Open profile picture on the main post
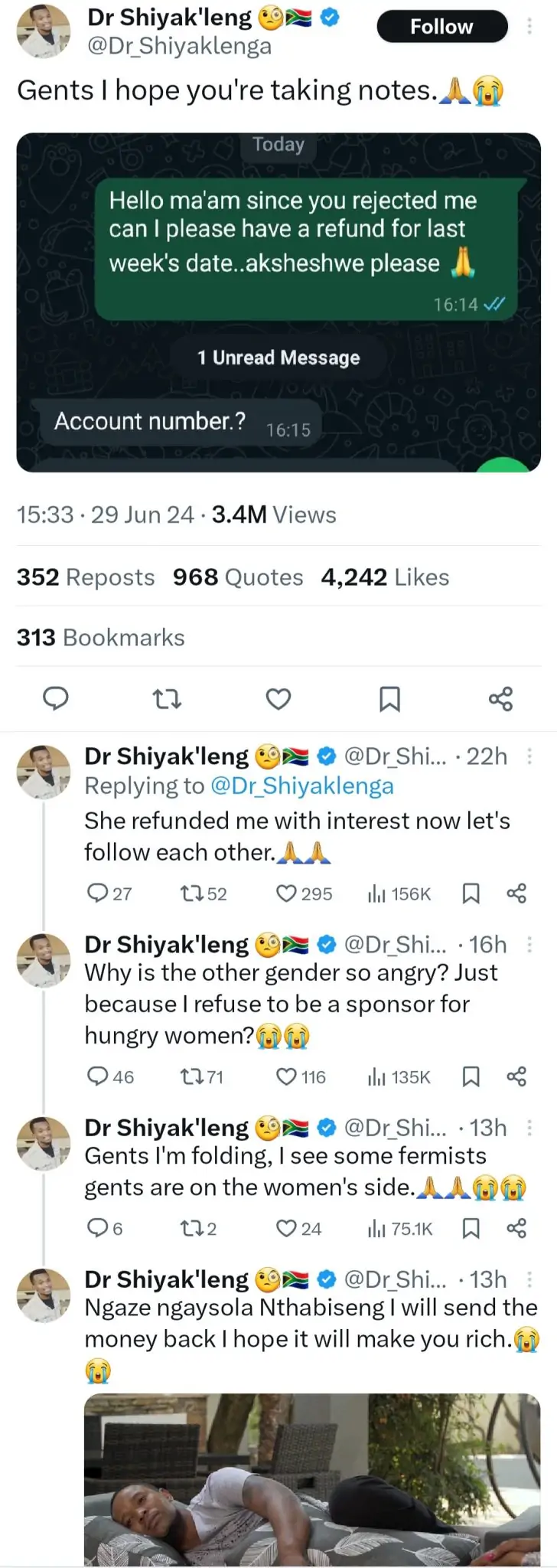The image size is (557, 1568). pyautogui.click(x=44, y=31)
